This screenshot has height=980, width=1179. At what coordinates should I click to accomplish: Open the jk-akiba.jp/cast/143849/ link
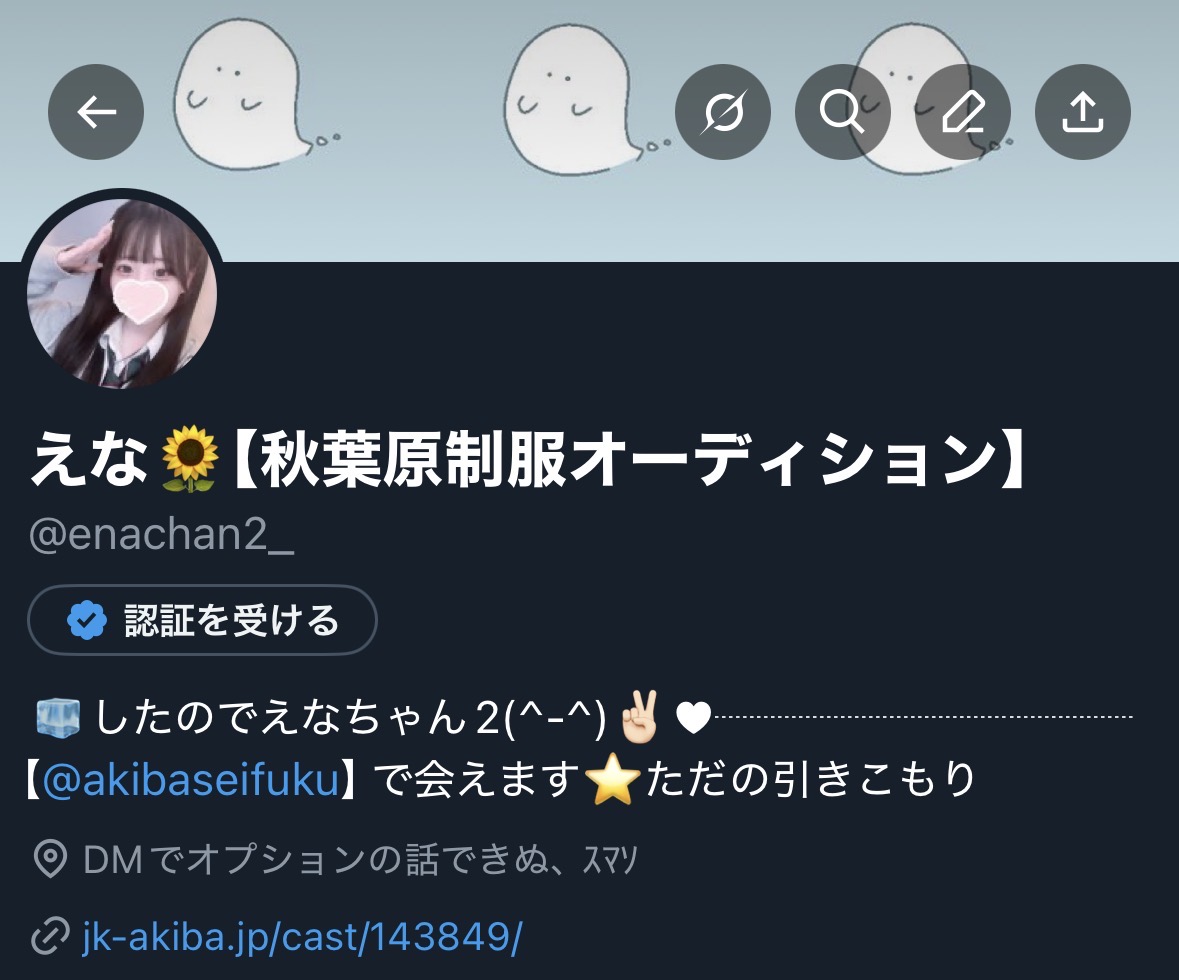pos(302,937)
